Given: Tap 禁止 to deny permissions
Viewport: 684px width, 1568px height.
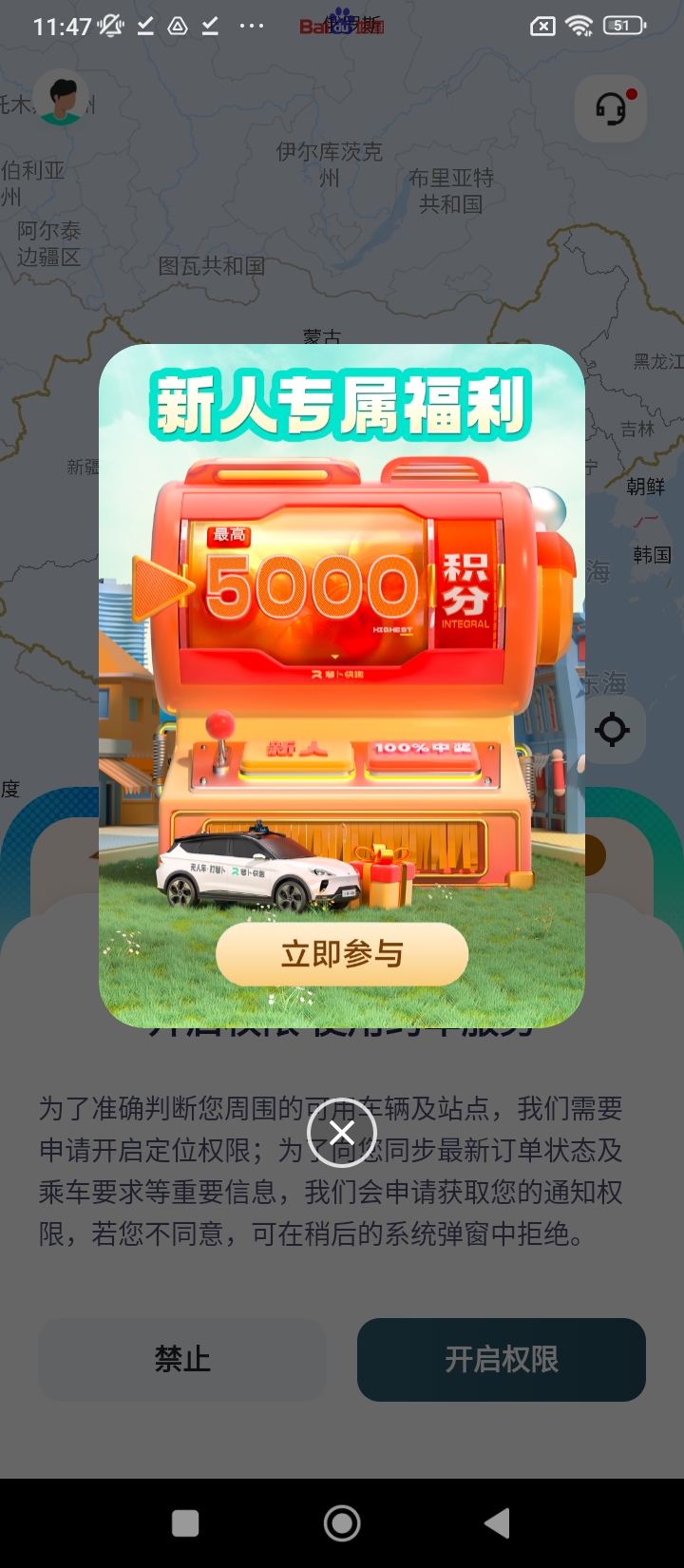Looking at the screenshot, I should pyautogui.click(x=182, y=1359).
